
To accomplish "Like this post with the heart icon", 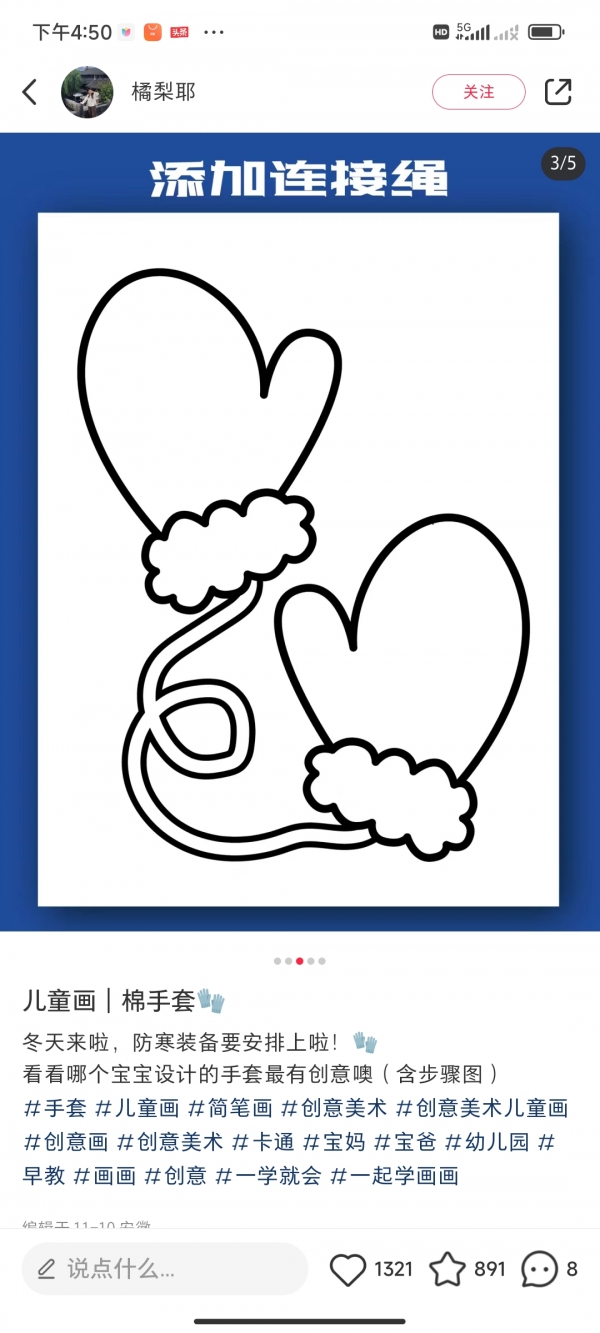I will point(348,1270).
